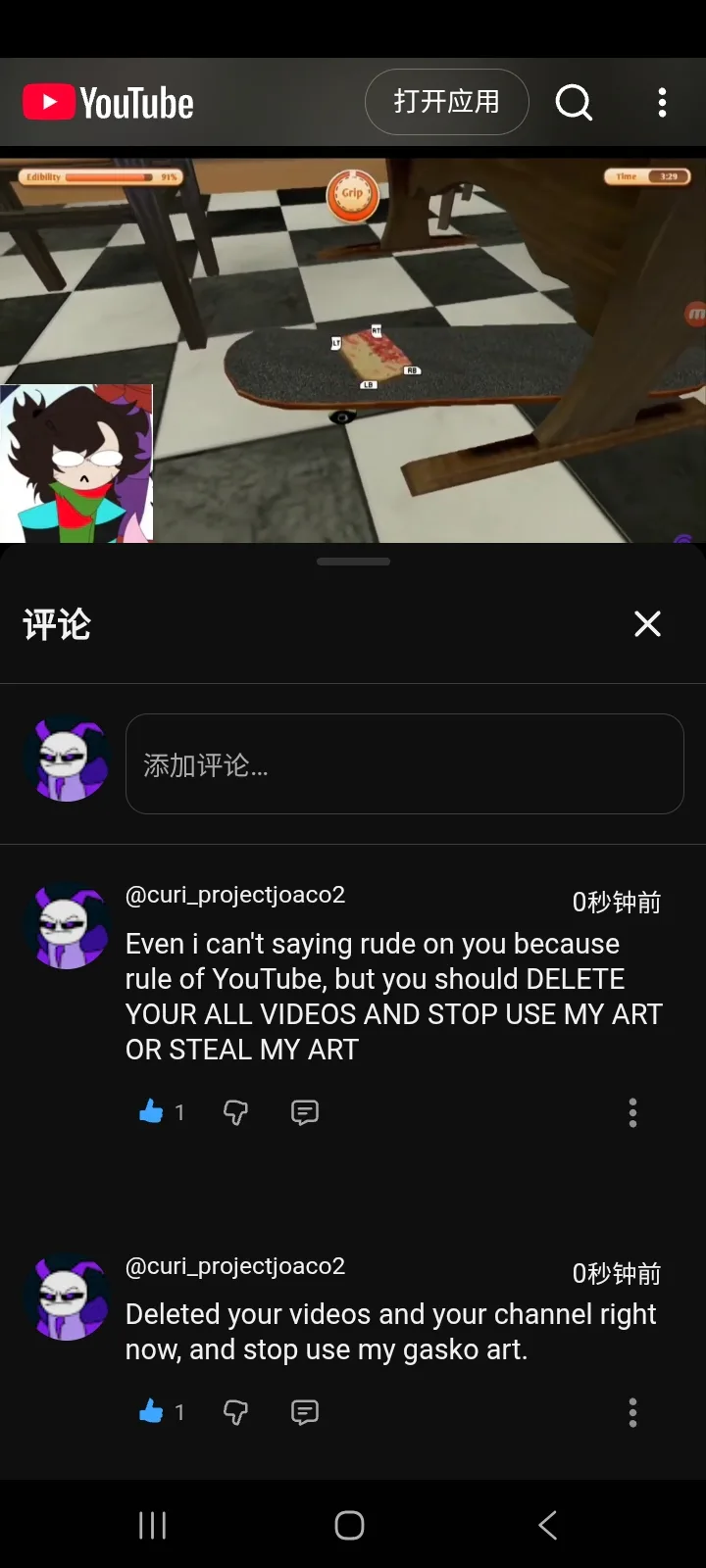Tap the 添加评论 input field

[404, 764]
